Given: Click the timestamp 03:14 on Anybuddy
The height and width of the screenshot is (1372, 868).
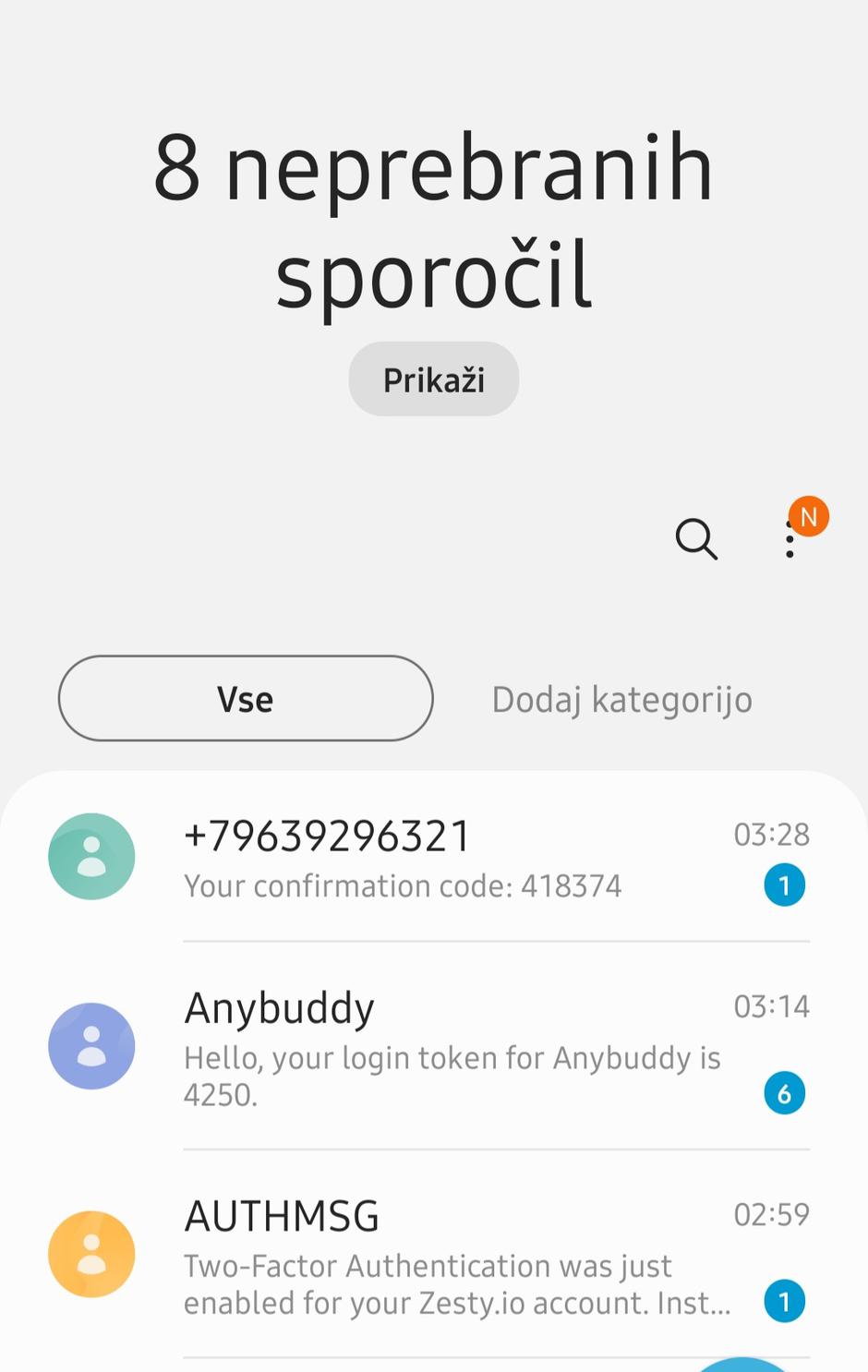Looking at the screenshot, I should tap(772, 1006).
